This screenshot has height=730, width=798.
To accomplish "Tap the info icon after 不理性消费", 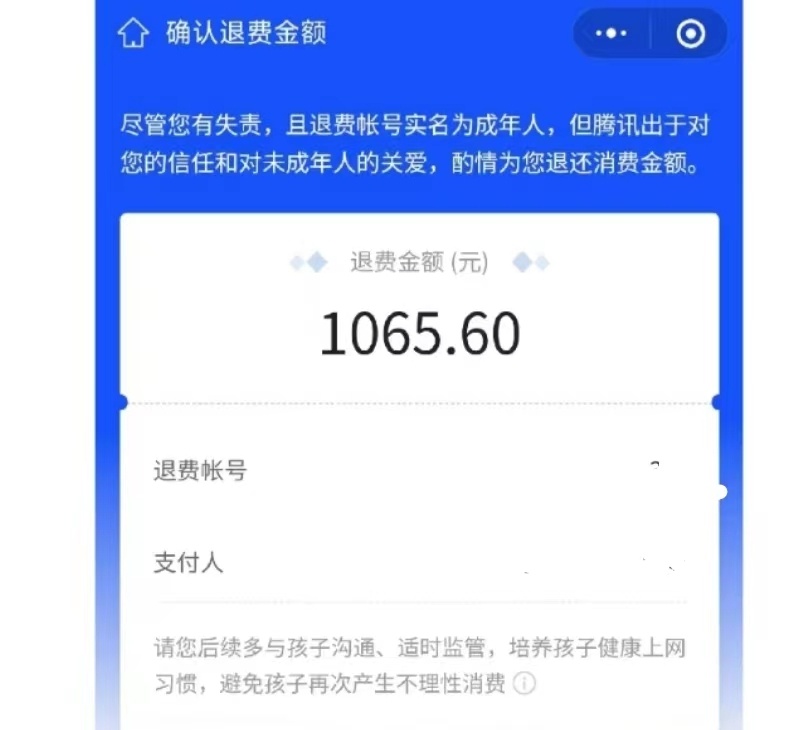I will [x=525, y=684].
